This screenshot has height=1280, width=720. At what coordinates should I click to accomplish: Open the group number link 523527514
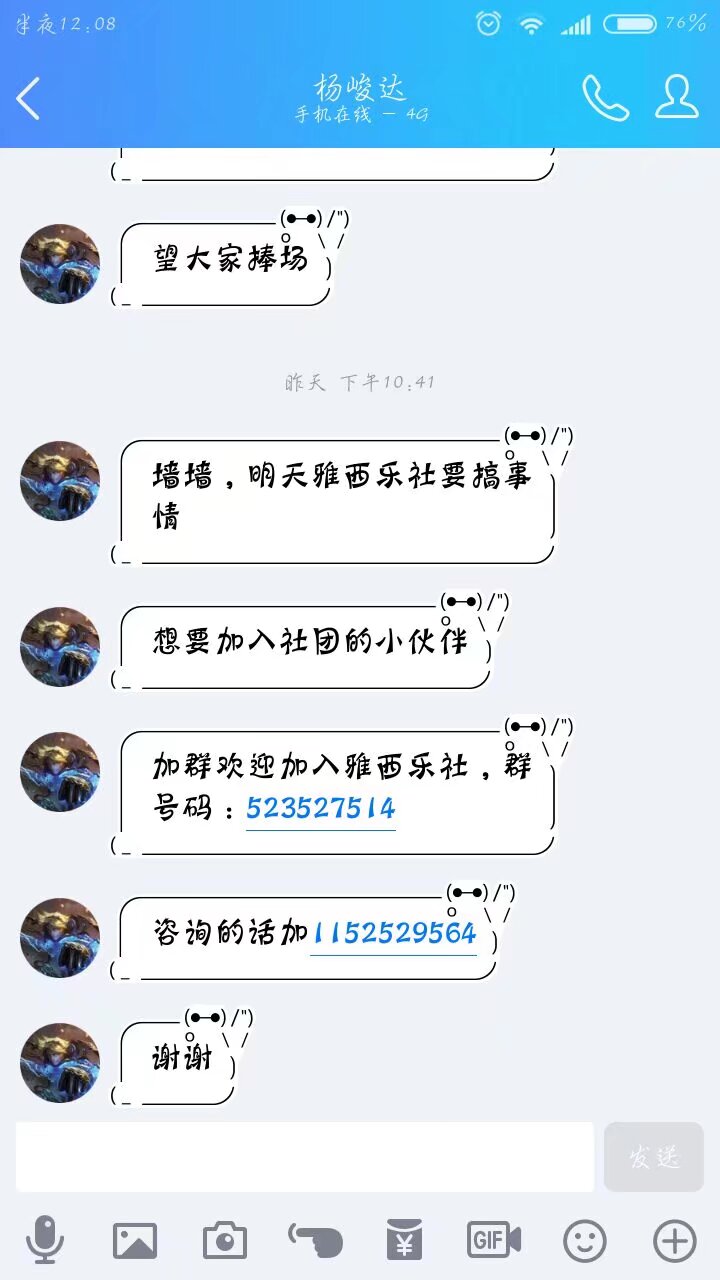[x=321, y=808]
